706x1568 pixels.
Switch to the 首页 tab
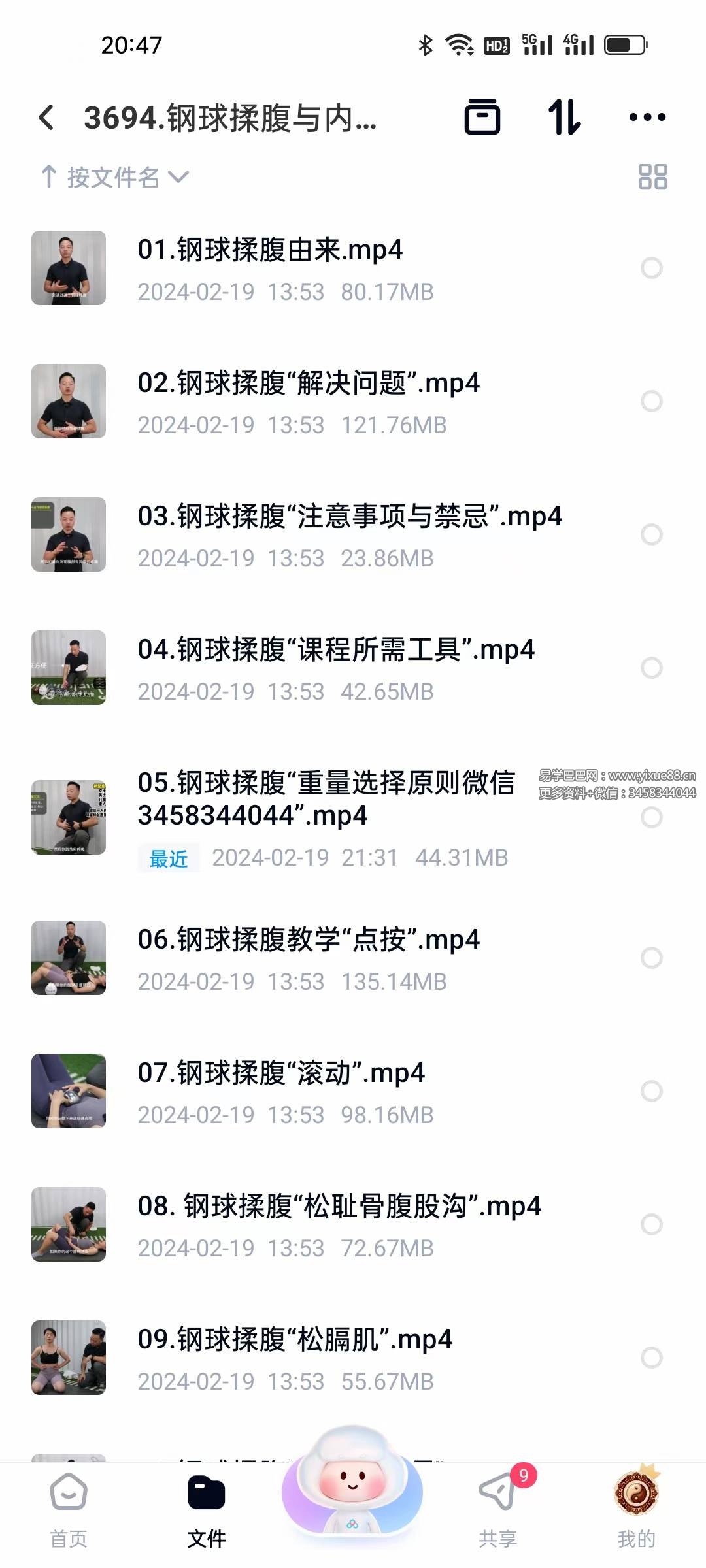pyautogui.click(x=69, y=1510)
